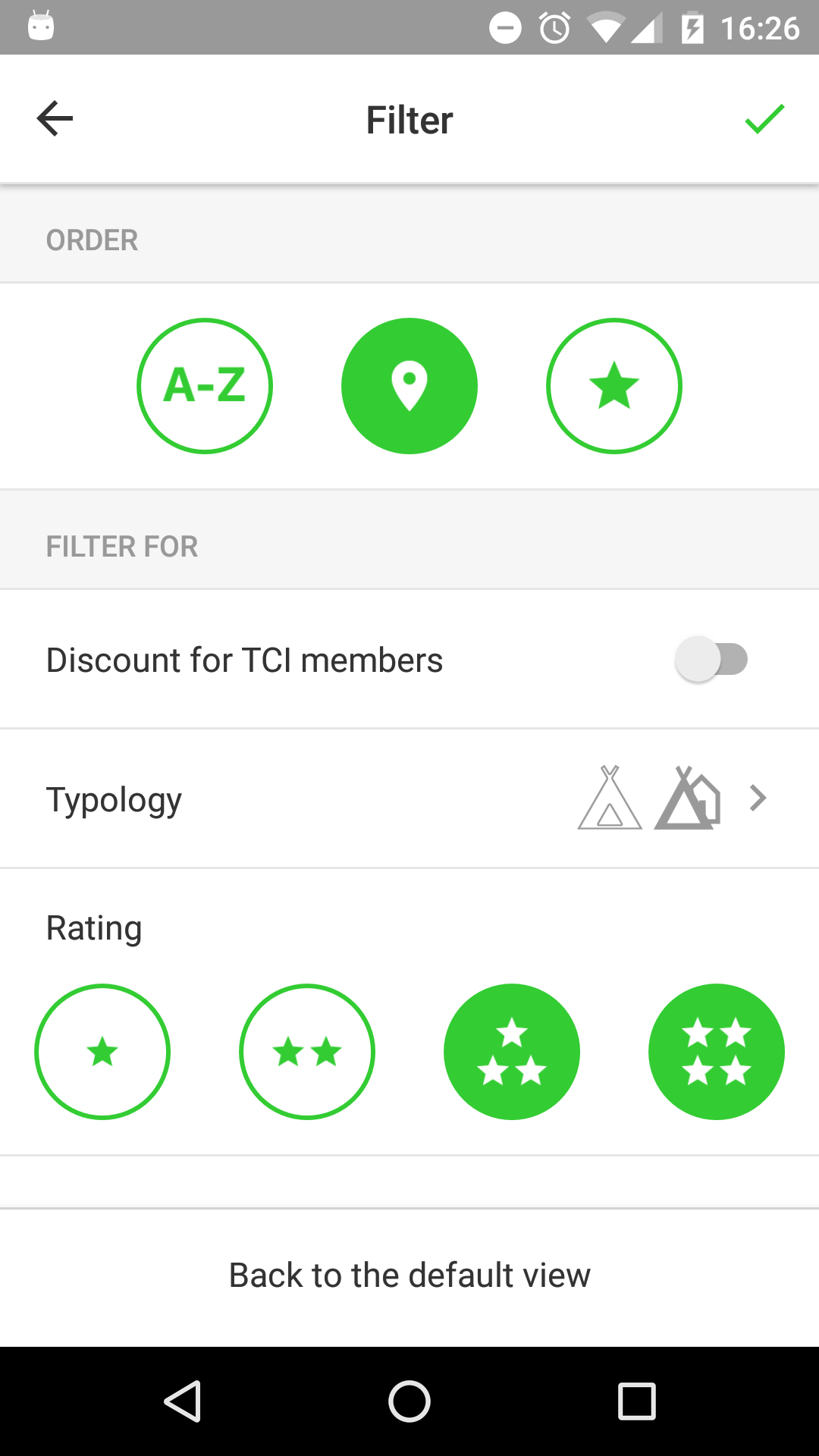
Task: Open the Typology options
Action: 409,799
